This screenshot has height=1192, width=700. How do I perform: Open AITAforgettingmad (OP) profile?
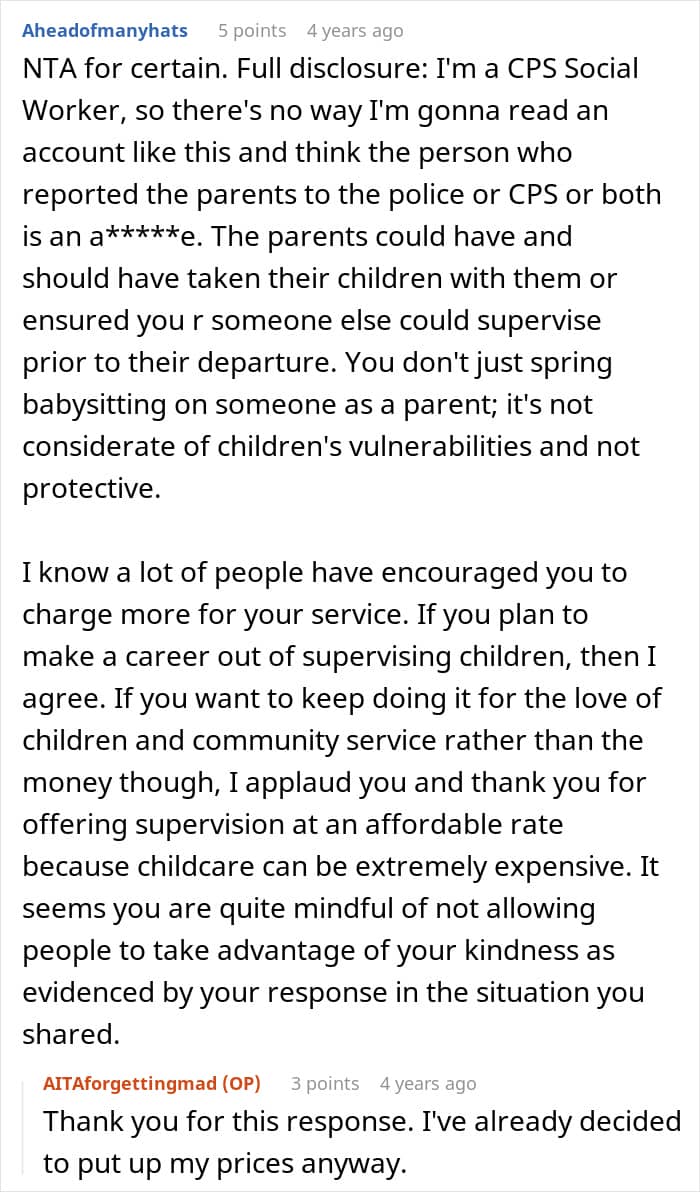point(151,1084)
